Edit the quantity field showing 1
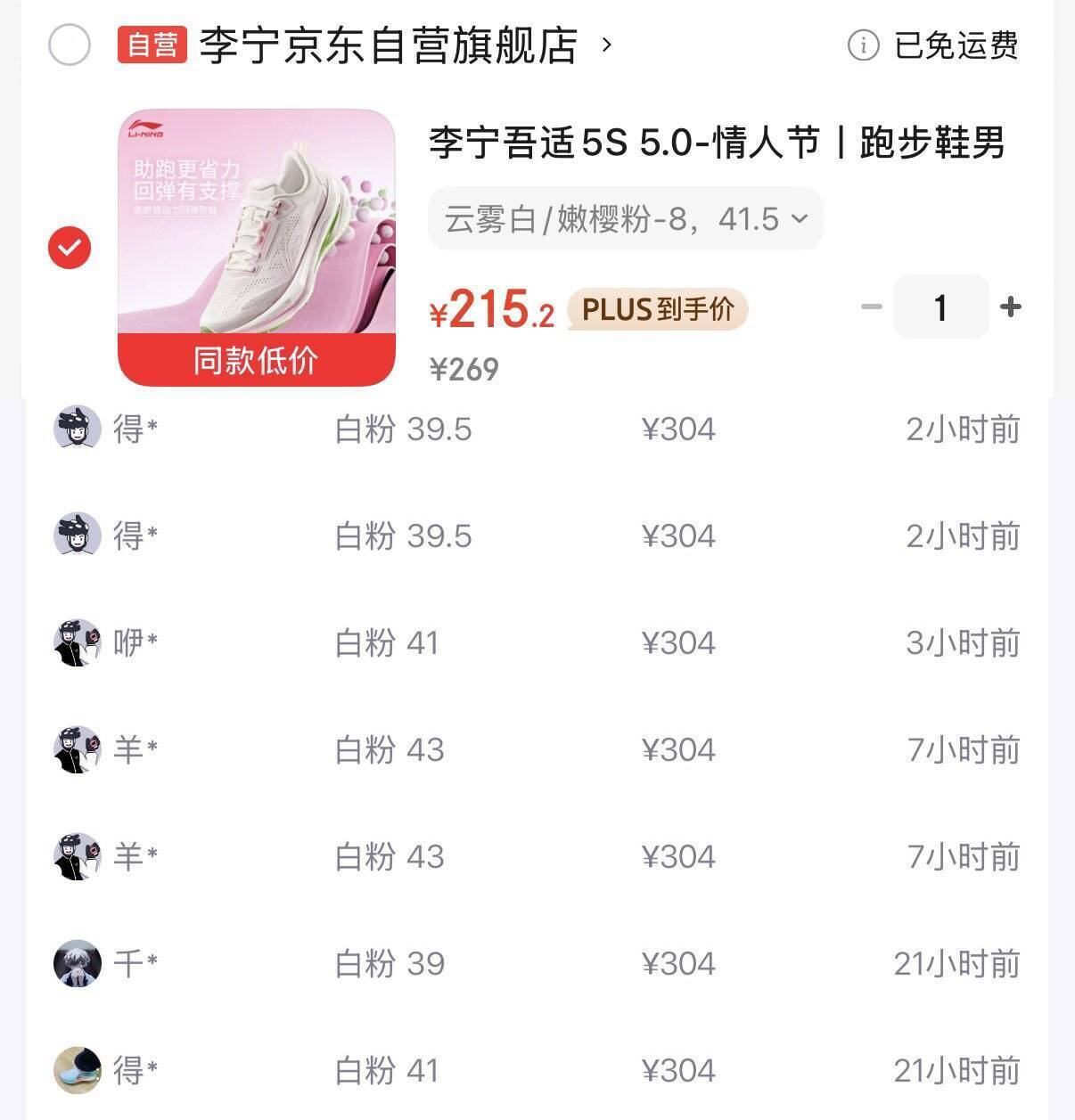Screen dimensions: 1075x1120 click(940, 307)
